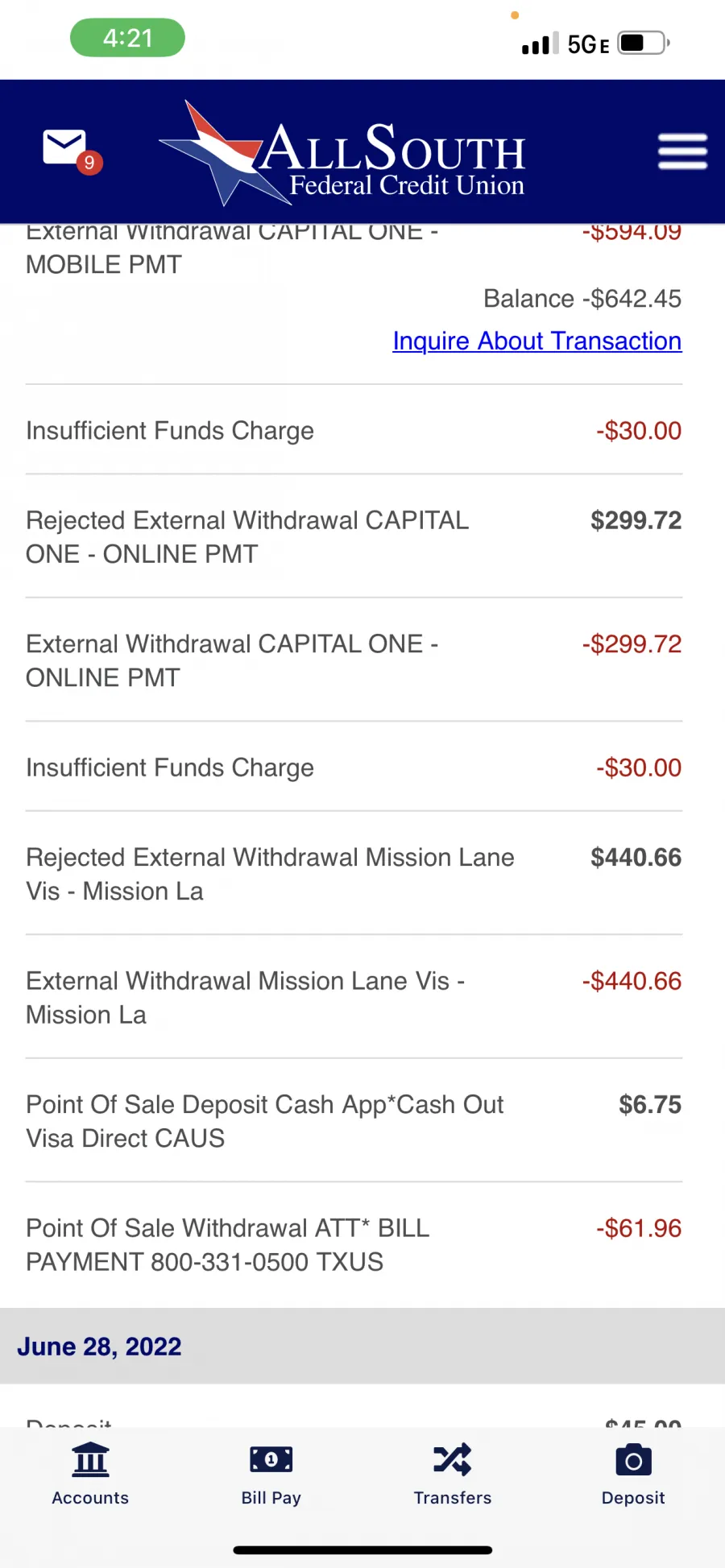Open the hamburger menu
Viewport: 725px width, 1568px height.
coord(682,151)
